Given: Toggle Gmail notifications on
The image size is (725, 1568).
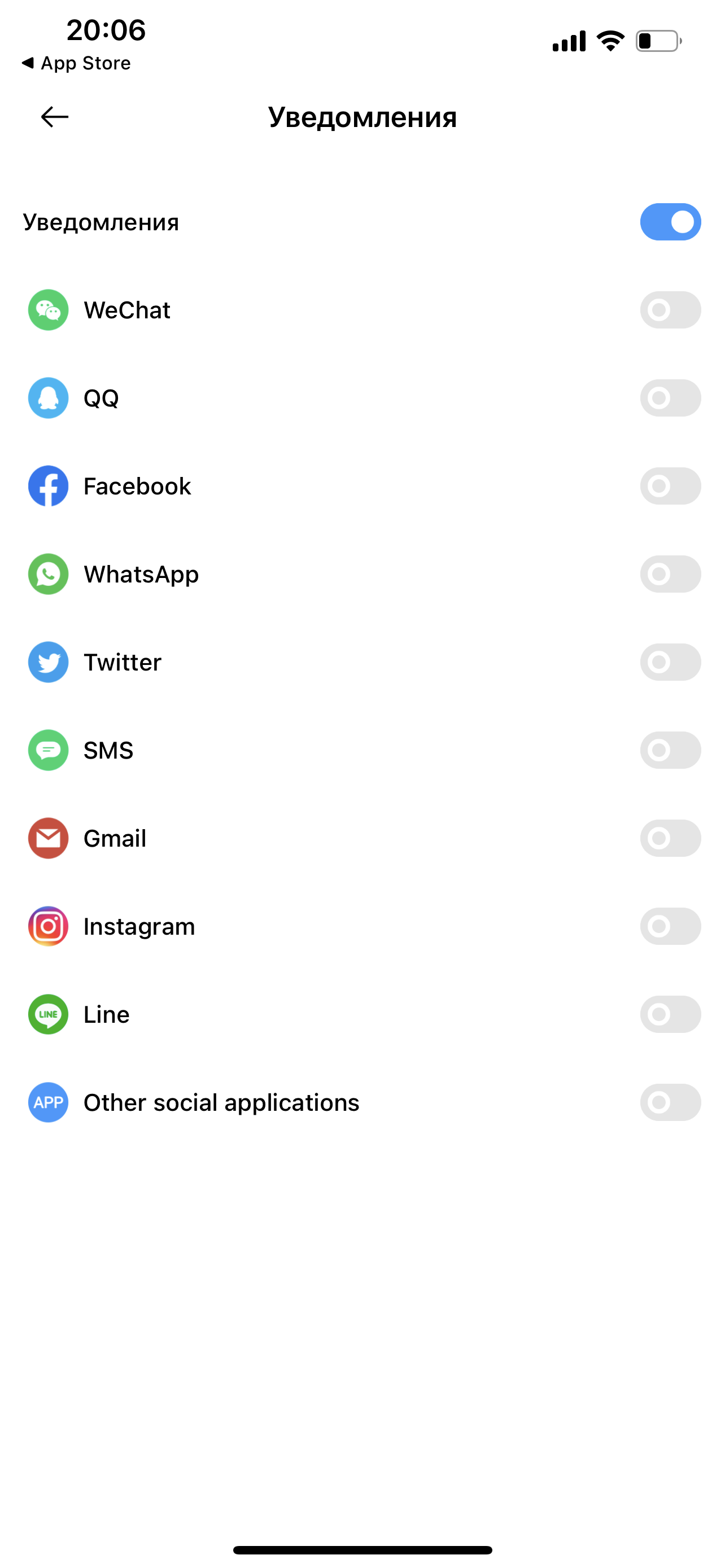Looking at the screenshot, I should pyautogui.click(x=670, y=838).
